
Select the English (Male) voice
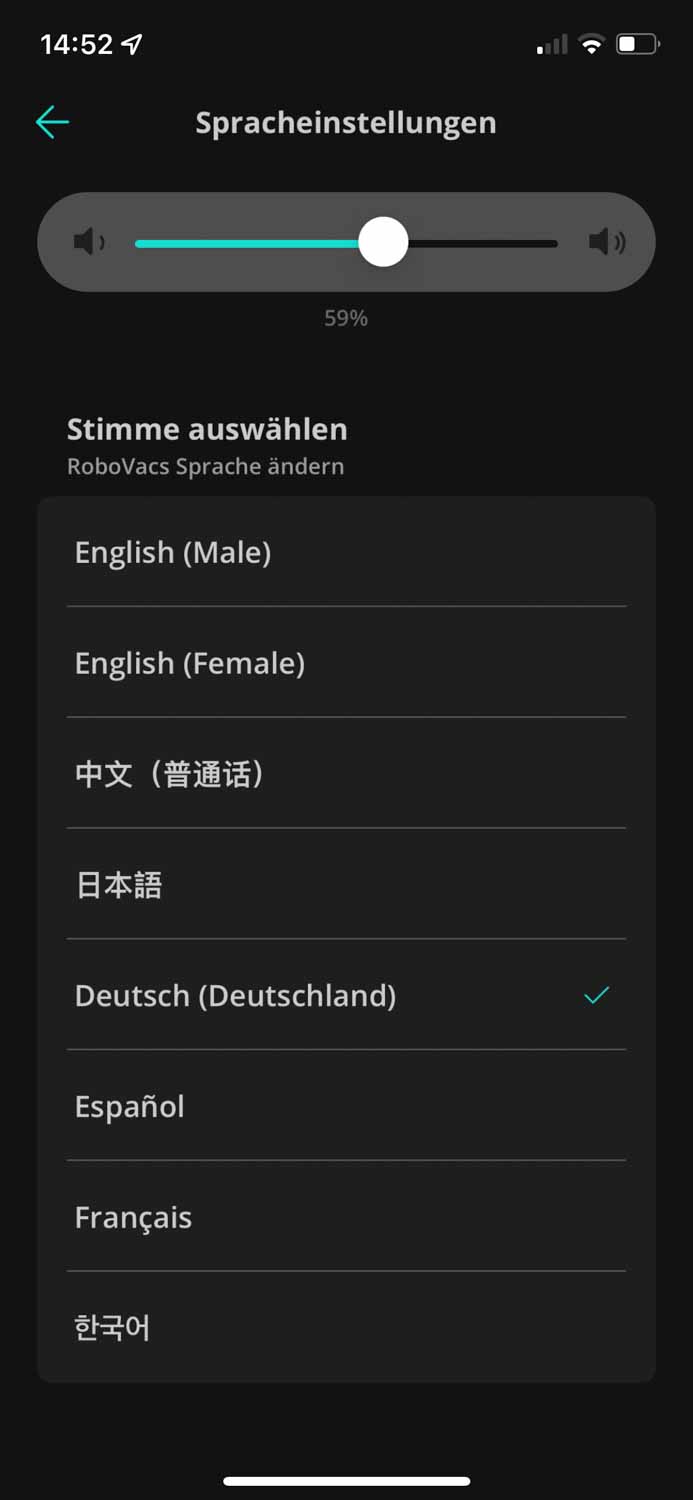[x=346, y=552]
